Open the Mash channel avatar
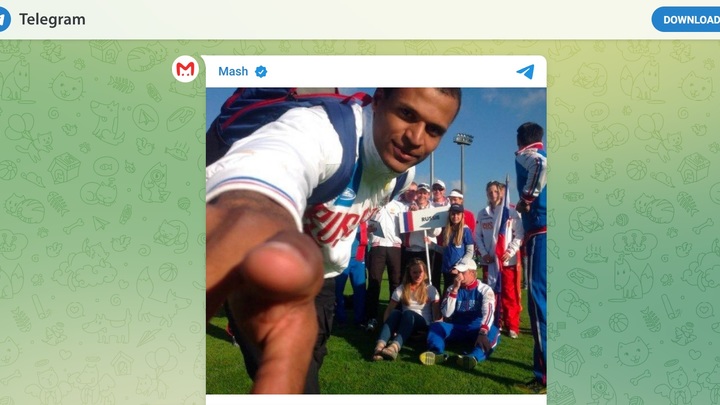720x405 pixels. pyautogui.click(x=185, y=70)
